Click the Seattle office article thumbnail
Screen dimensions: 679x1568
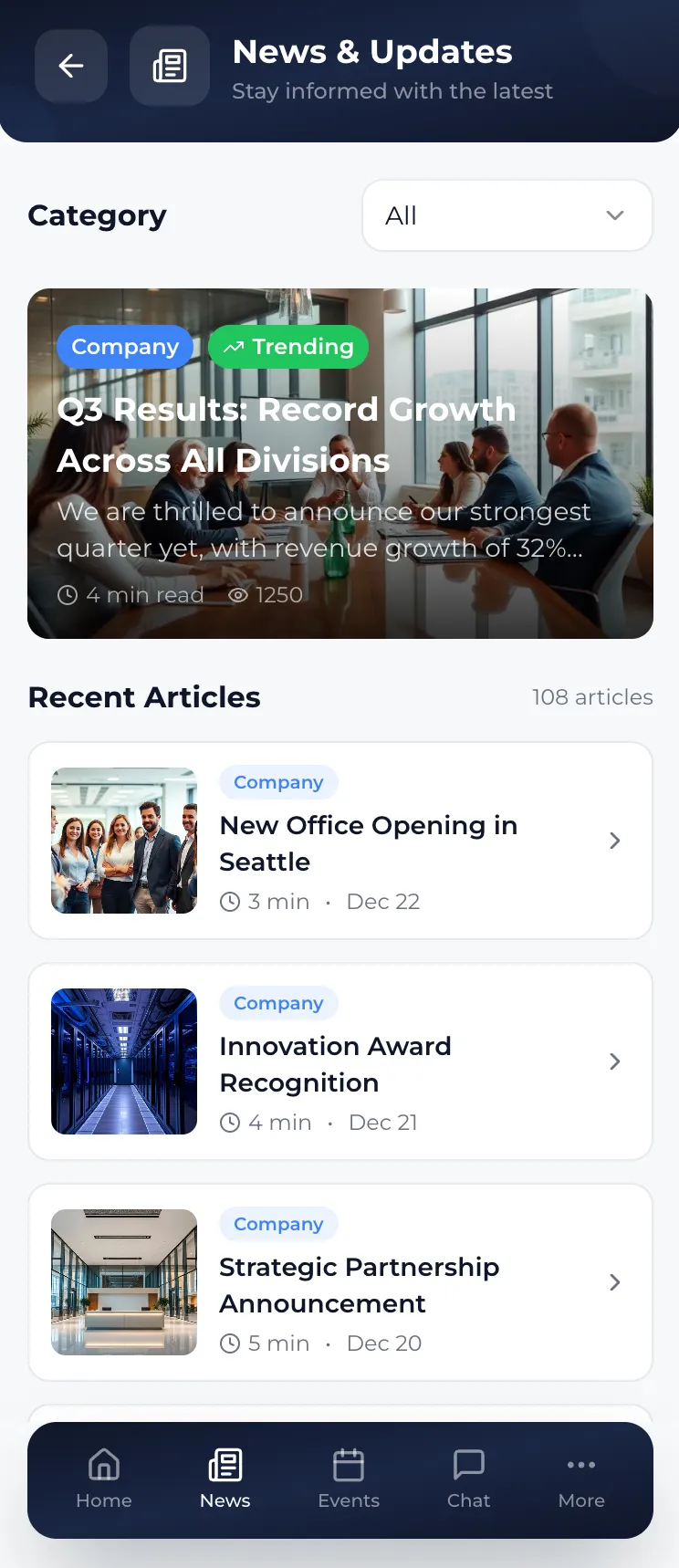[124, 841]
